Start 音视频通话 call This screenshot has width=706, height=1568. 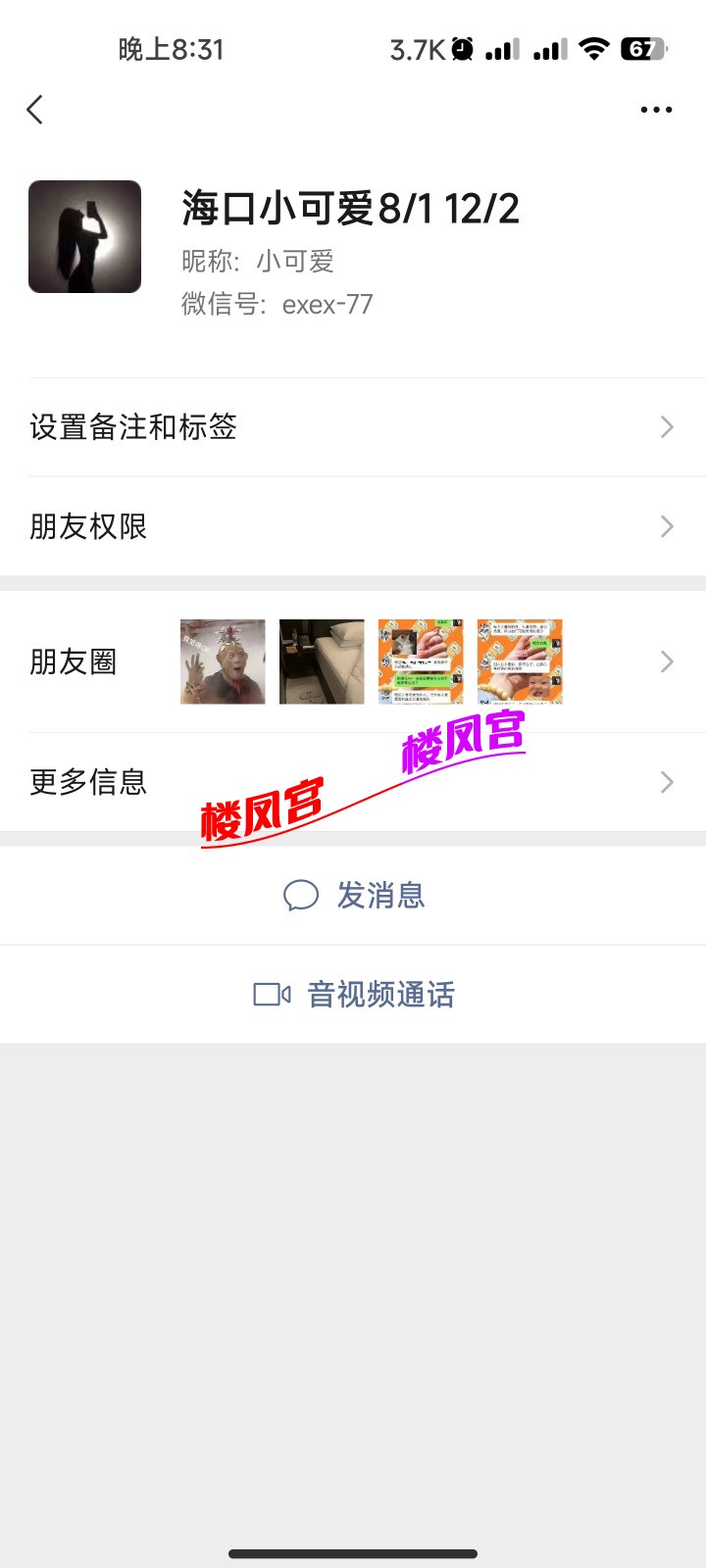[353, 995]
